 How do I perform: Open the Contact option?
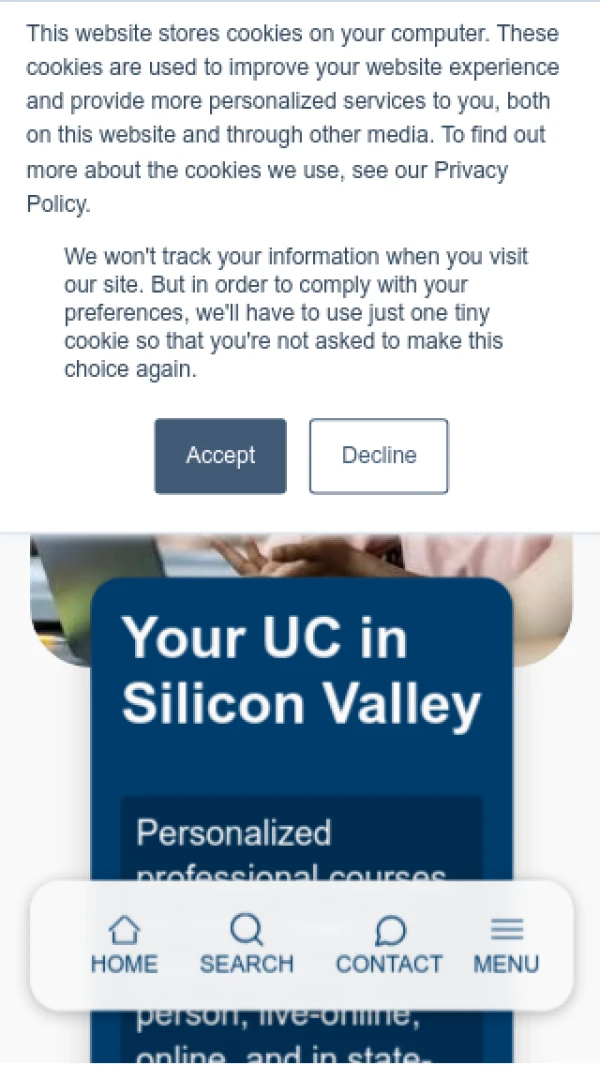(x=389, y=945)
